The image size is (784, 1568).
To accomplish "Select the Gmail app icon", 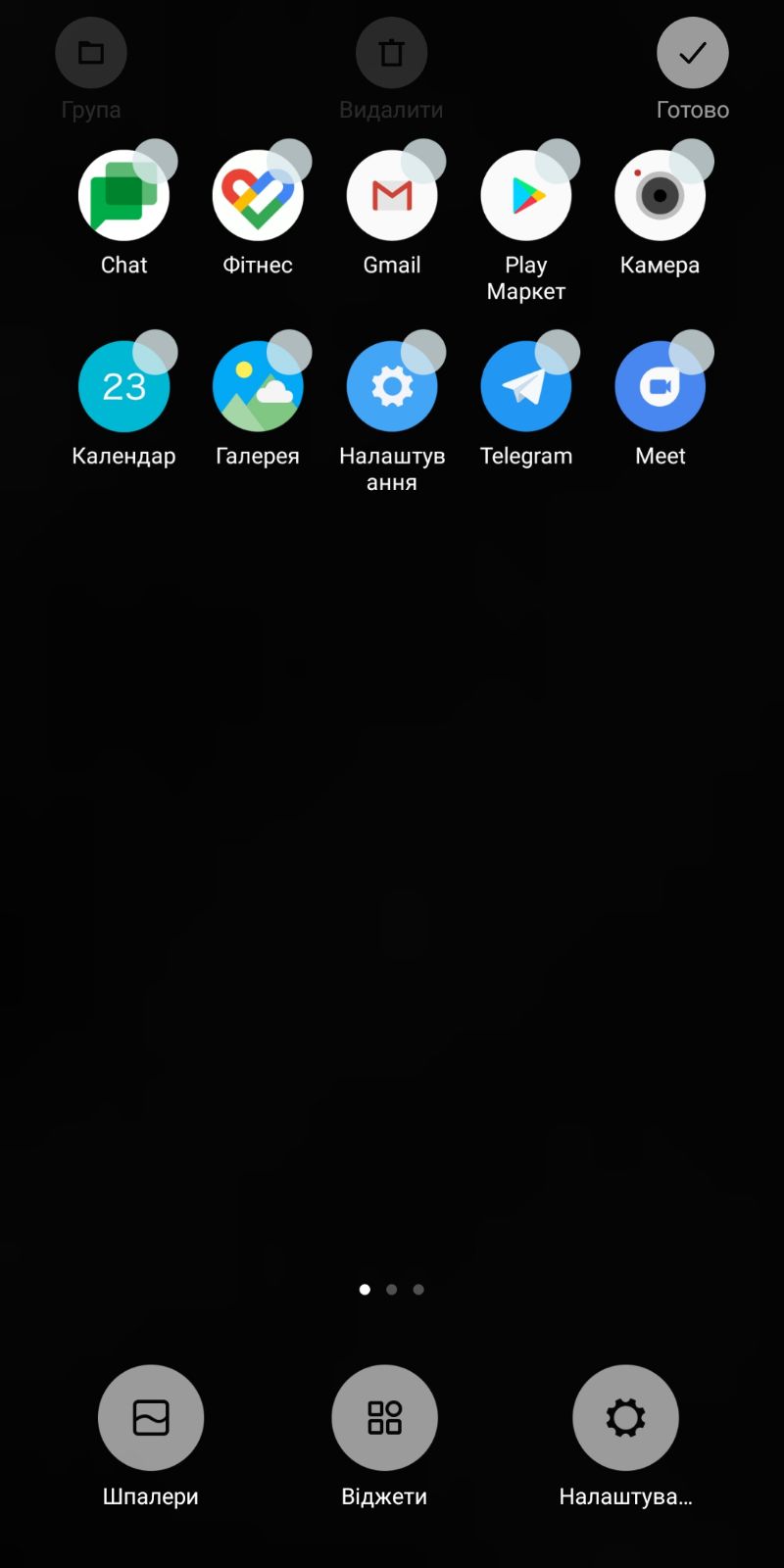I will pos(392,196).
